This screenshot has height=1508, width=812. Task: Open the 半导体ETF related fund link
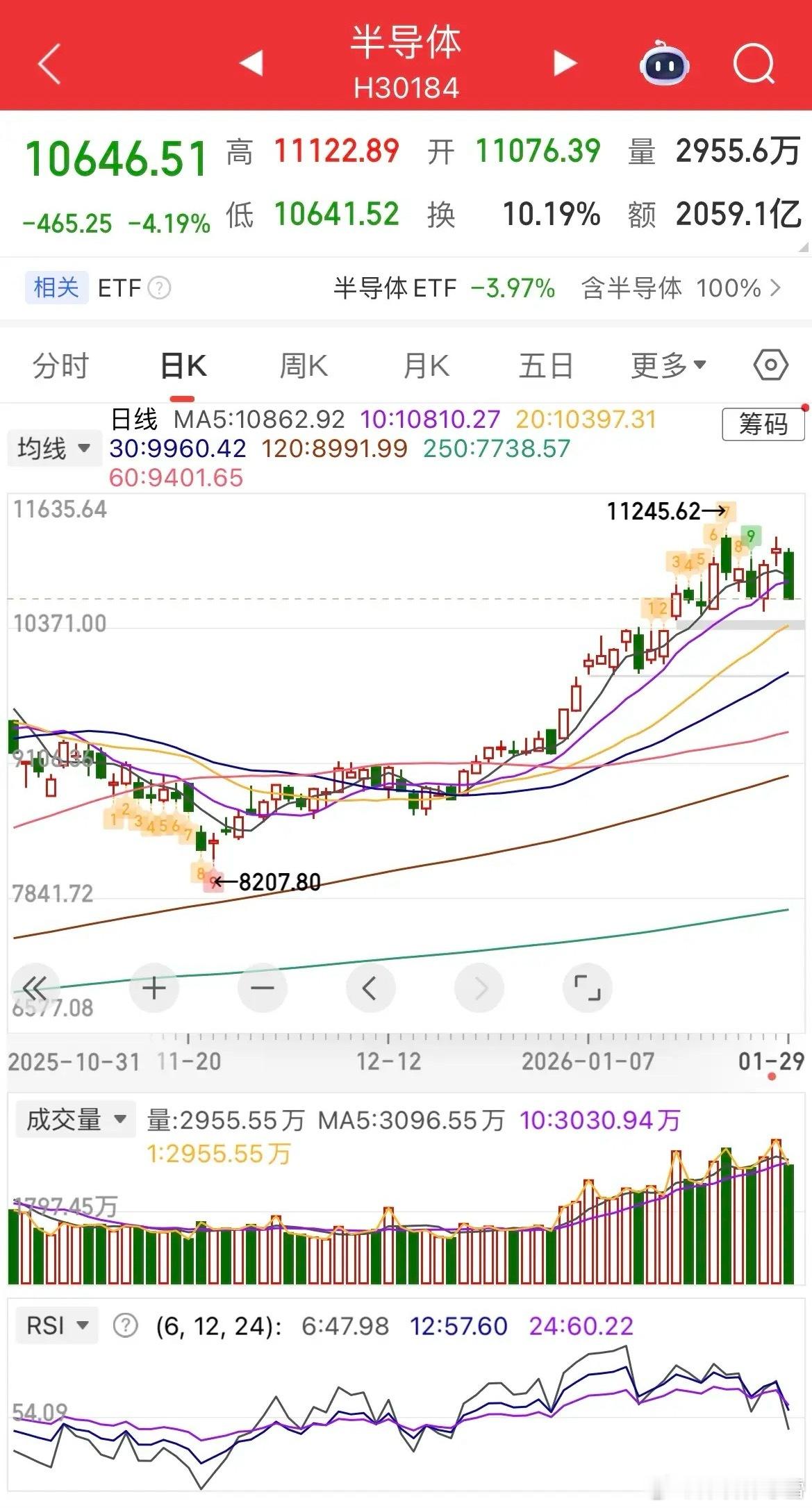pos(443,288)
